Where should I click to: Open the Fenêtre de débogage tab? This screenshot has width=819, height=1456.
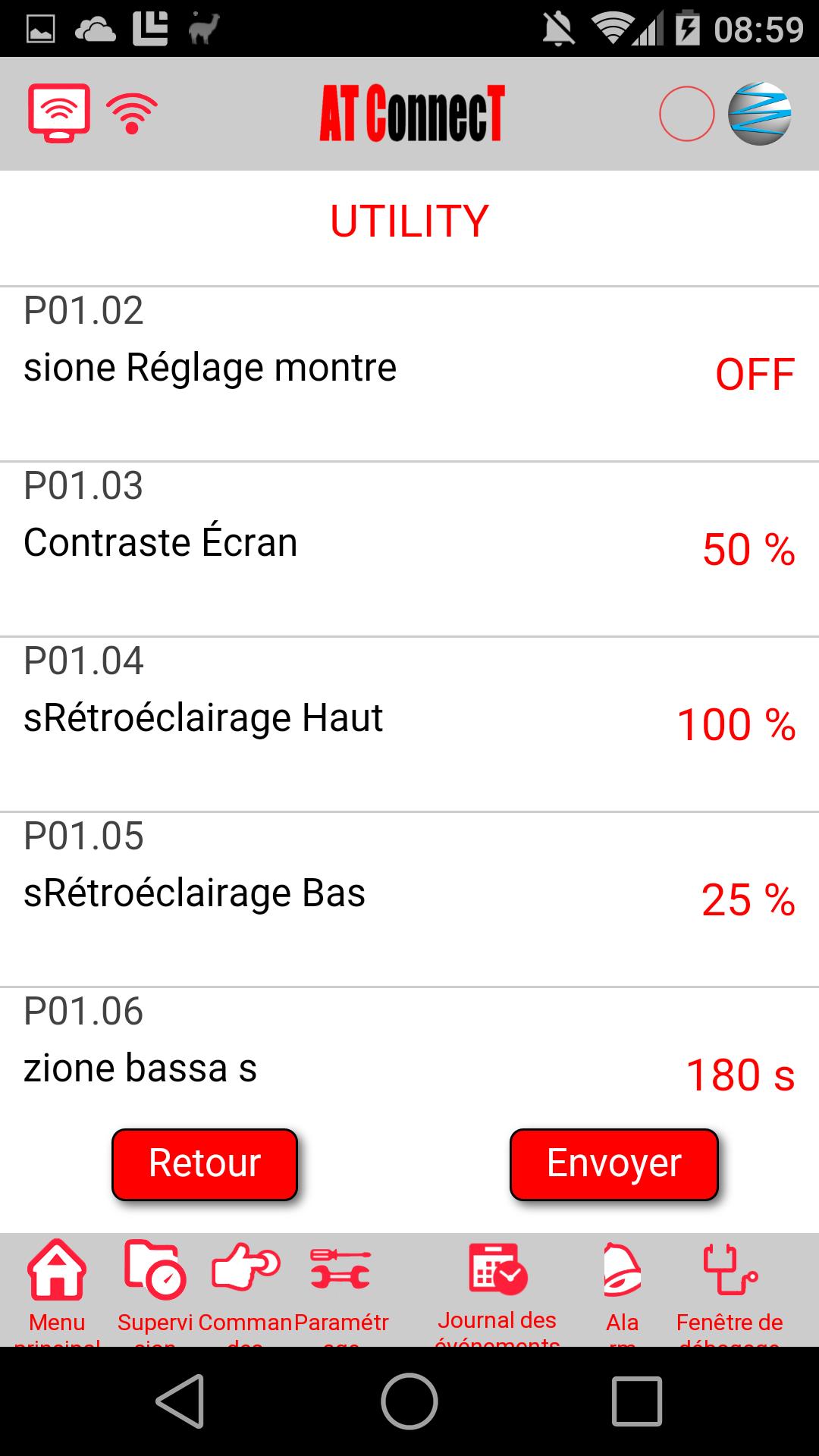730,1291
